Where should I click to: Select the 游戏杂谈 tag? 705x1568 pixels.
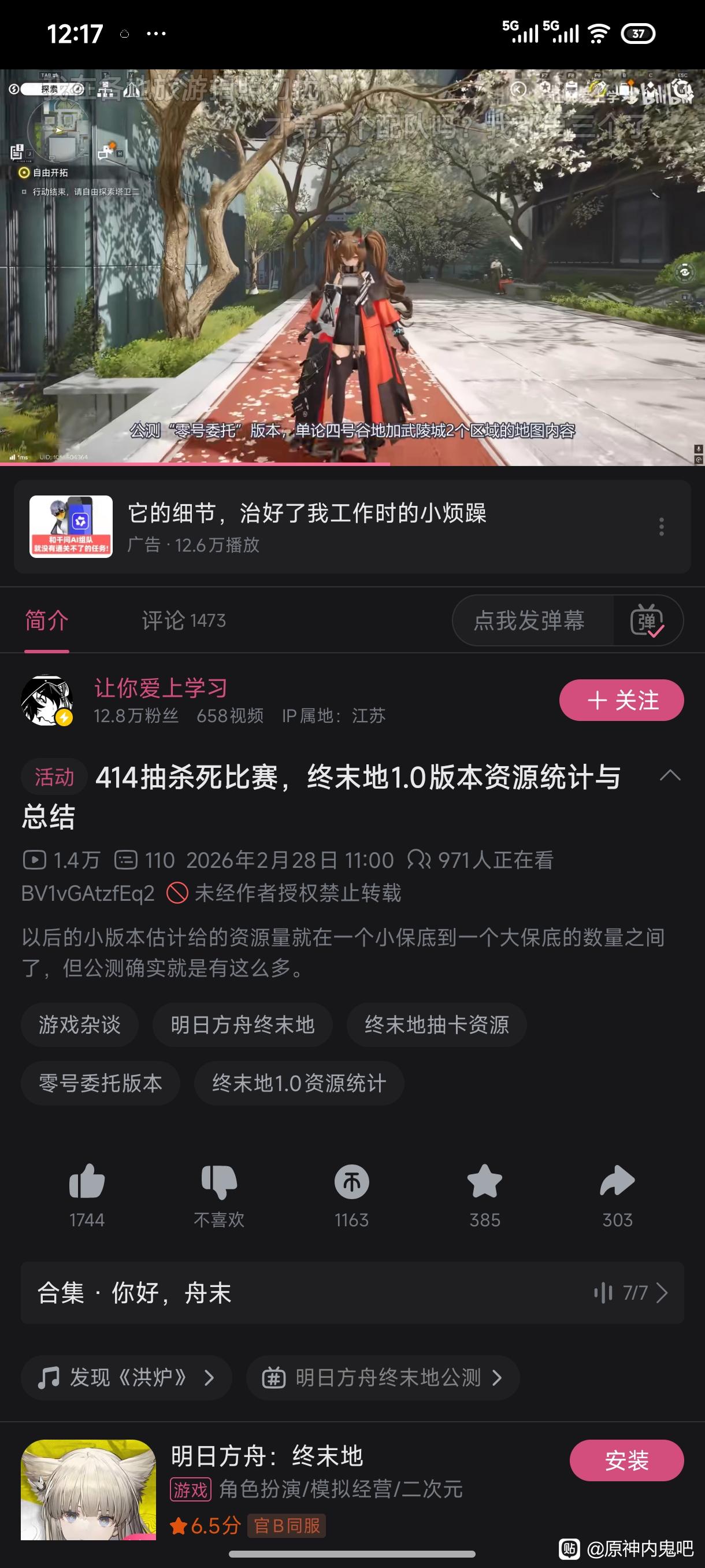80,1025
